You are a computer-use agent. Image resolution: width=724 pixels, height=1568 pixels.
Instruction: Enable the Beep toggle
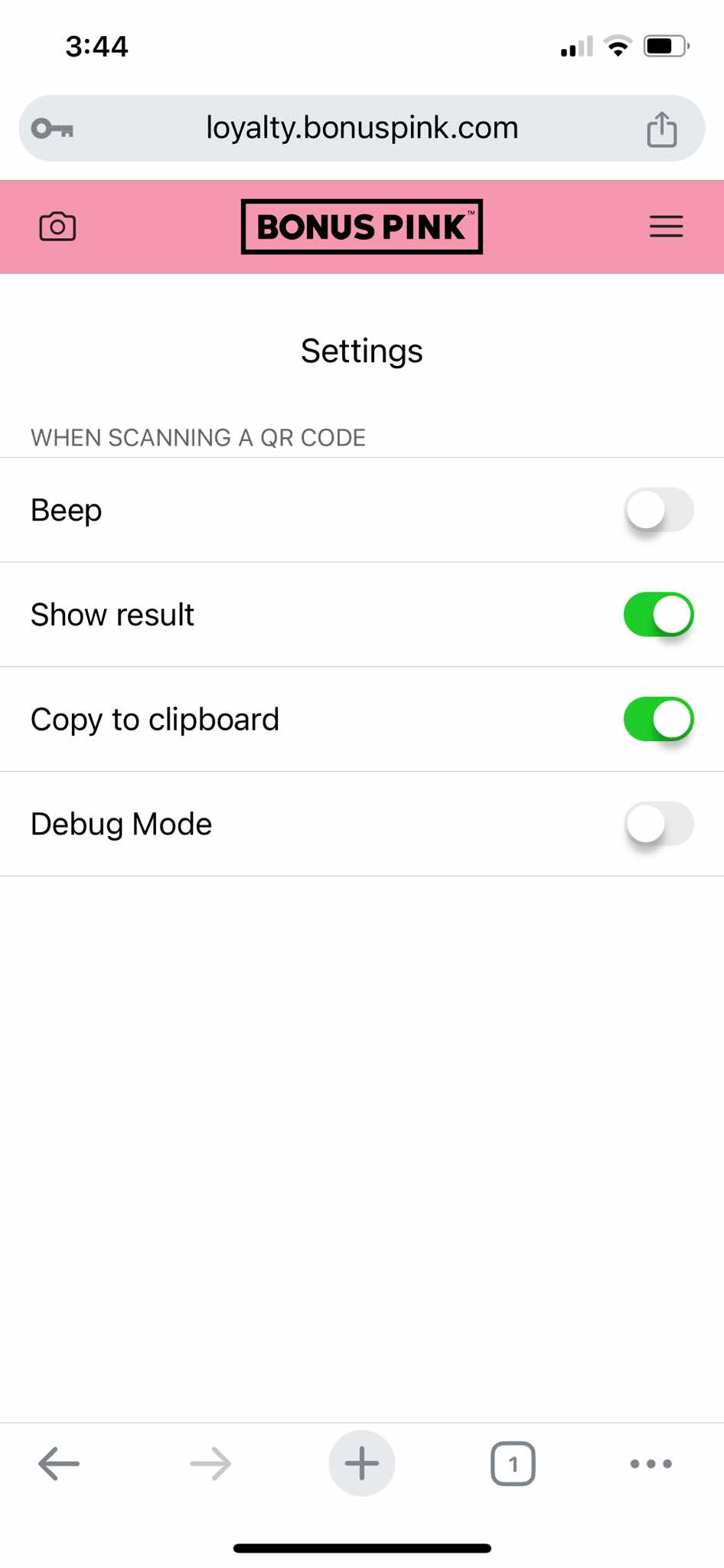click(659, 510)
